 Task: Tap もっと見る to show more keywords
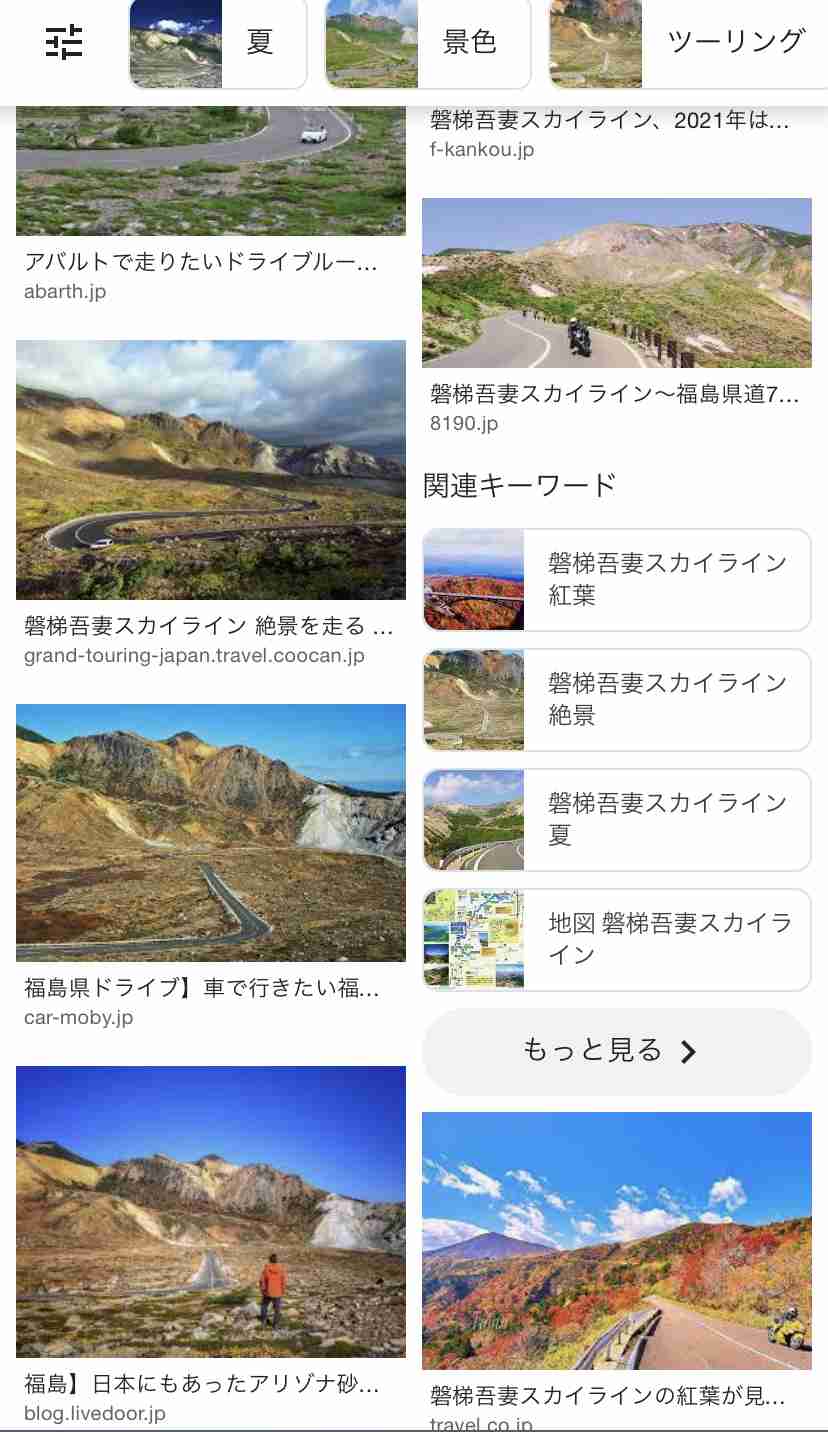click(x=617, y=1051)
